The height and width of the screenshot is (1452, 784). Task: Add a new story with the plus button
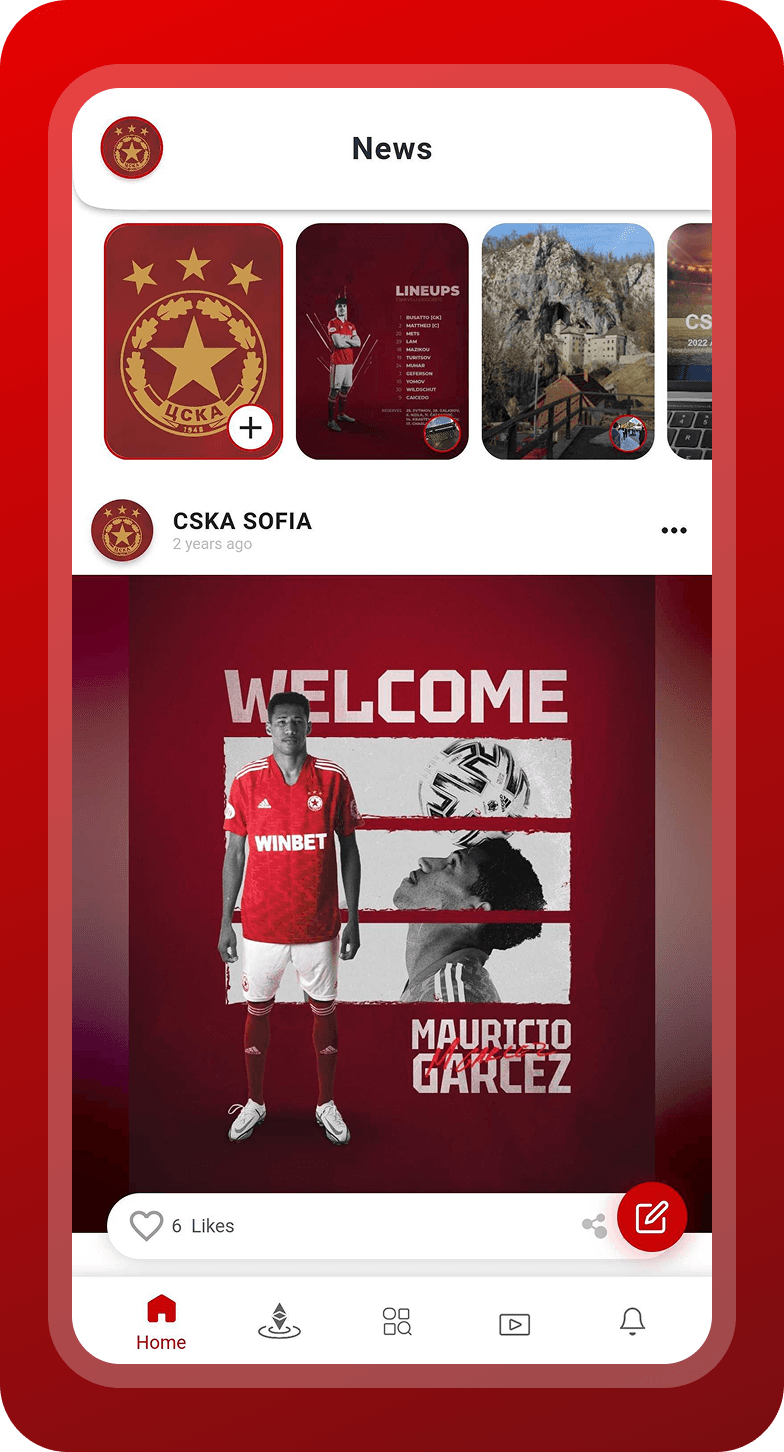coord(250,428)
